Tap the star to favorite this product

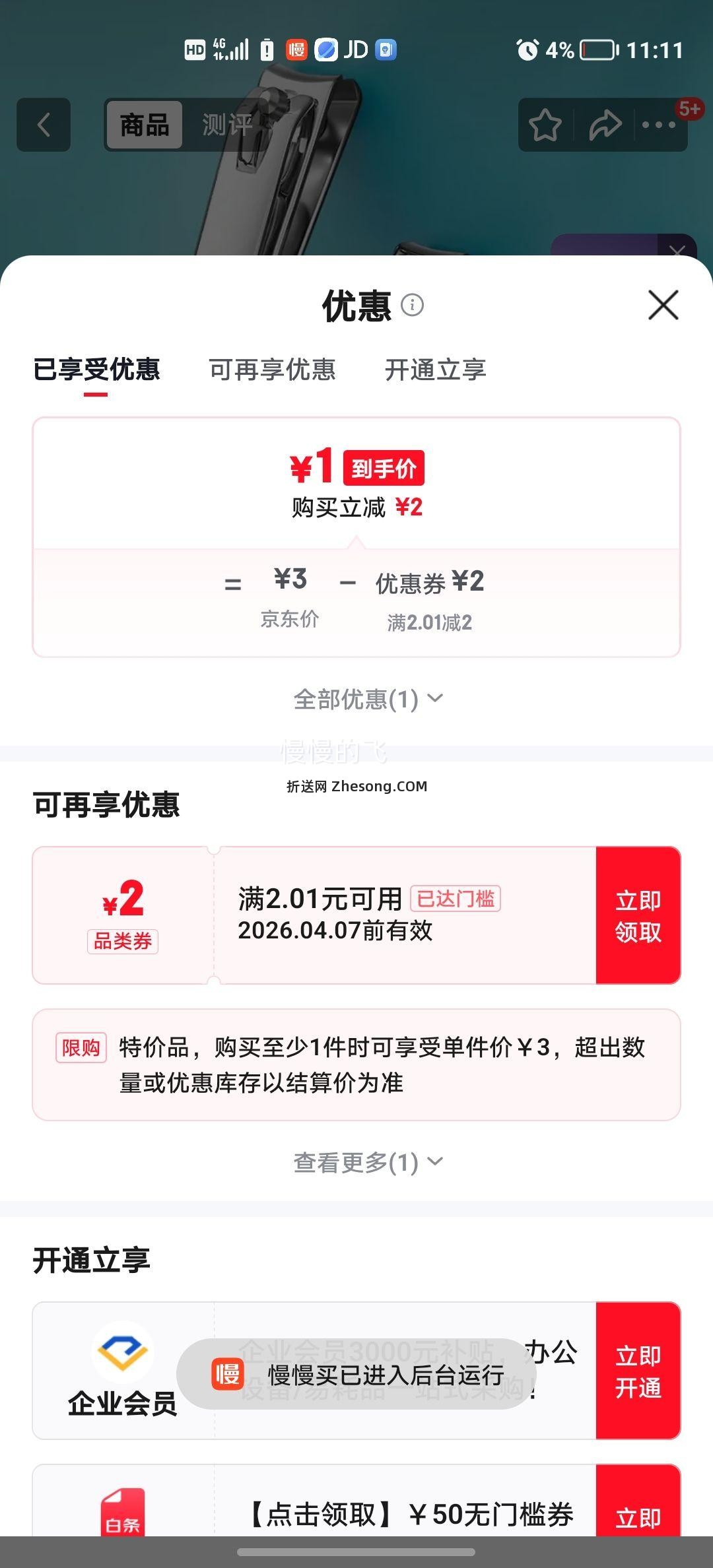tap(543, 125)
